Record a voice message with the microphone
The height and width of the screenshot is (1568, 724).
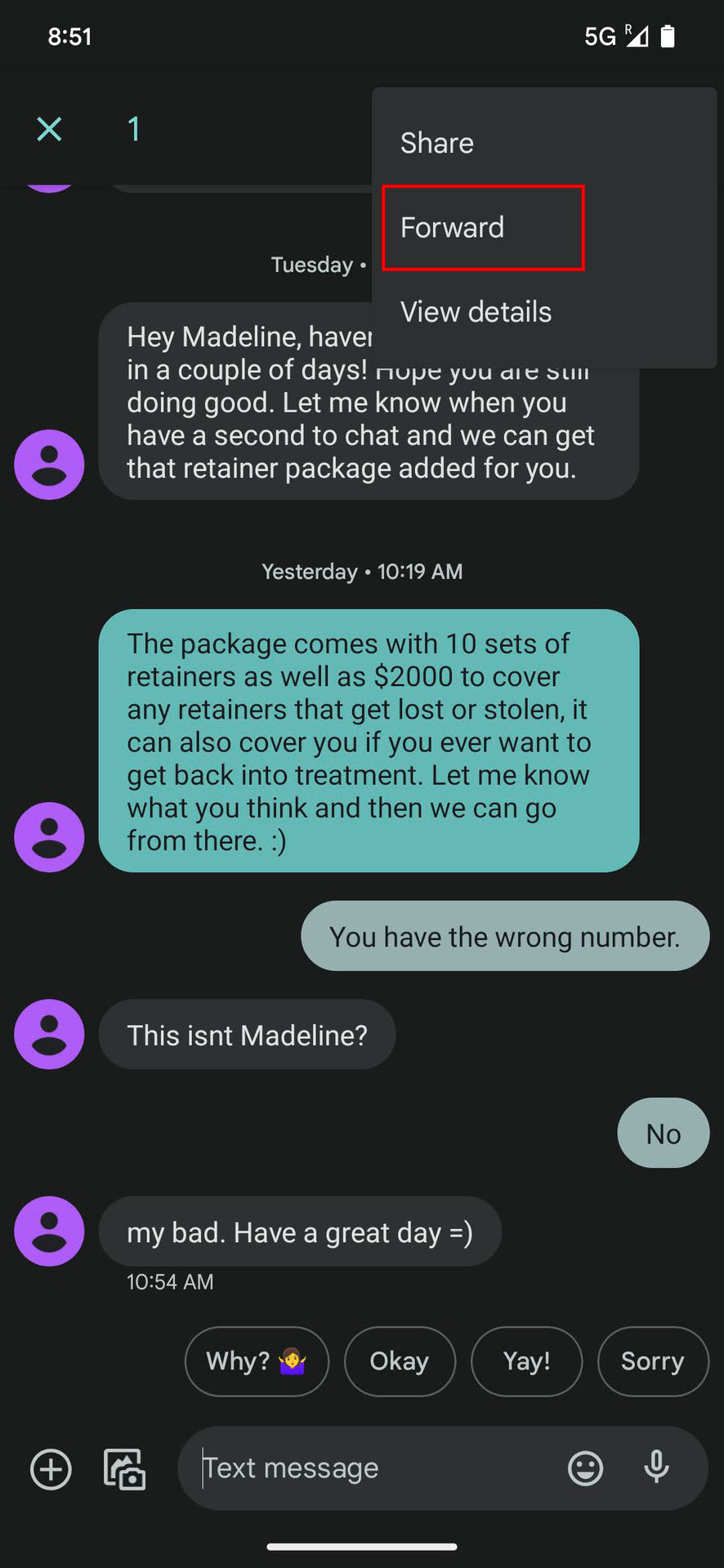(x=656, y=1468)
